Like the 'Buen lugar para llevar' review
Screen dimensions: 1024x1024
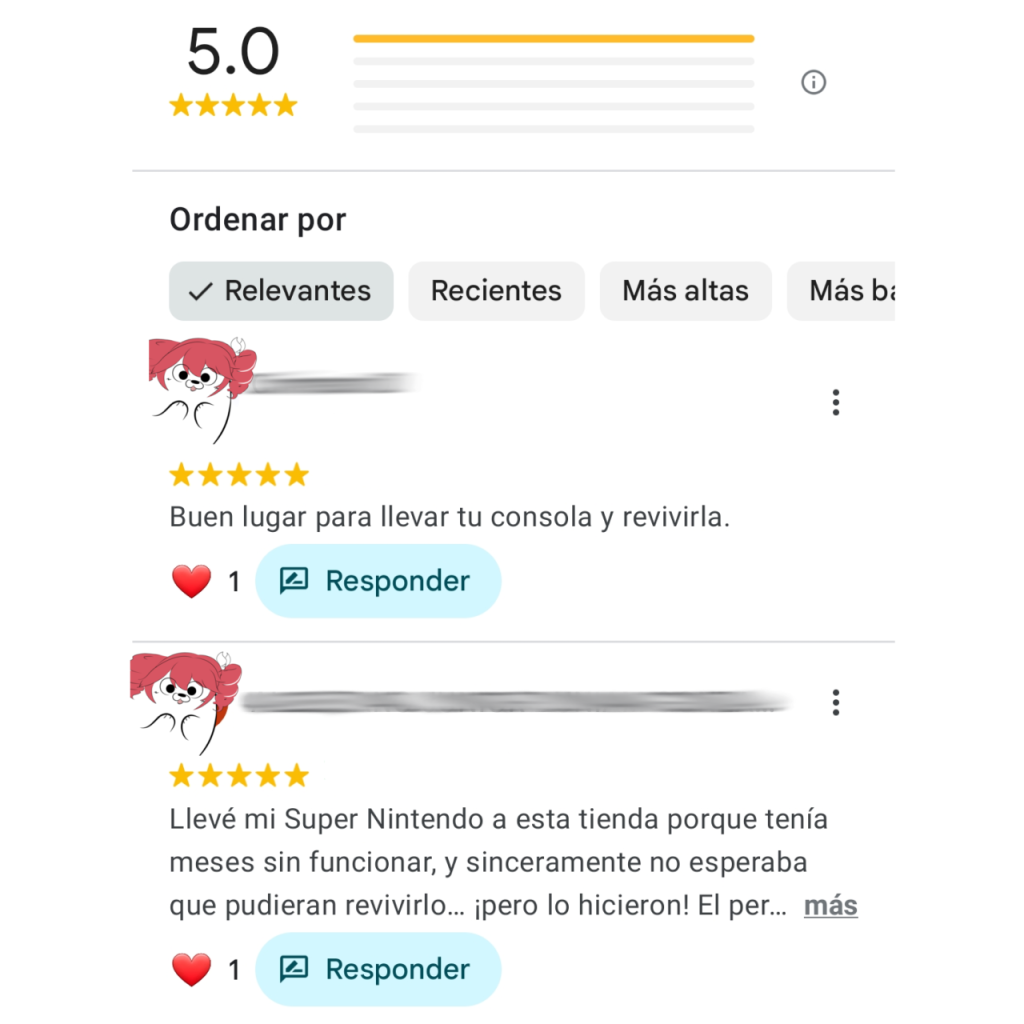click(x=191, y=581)
